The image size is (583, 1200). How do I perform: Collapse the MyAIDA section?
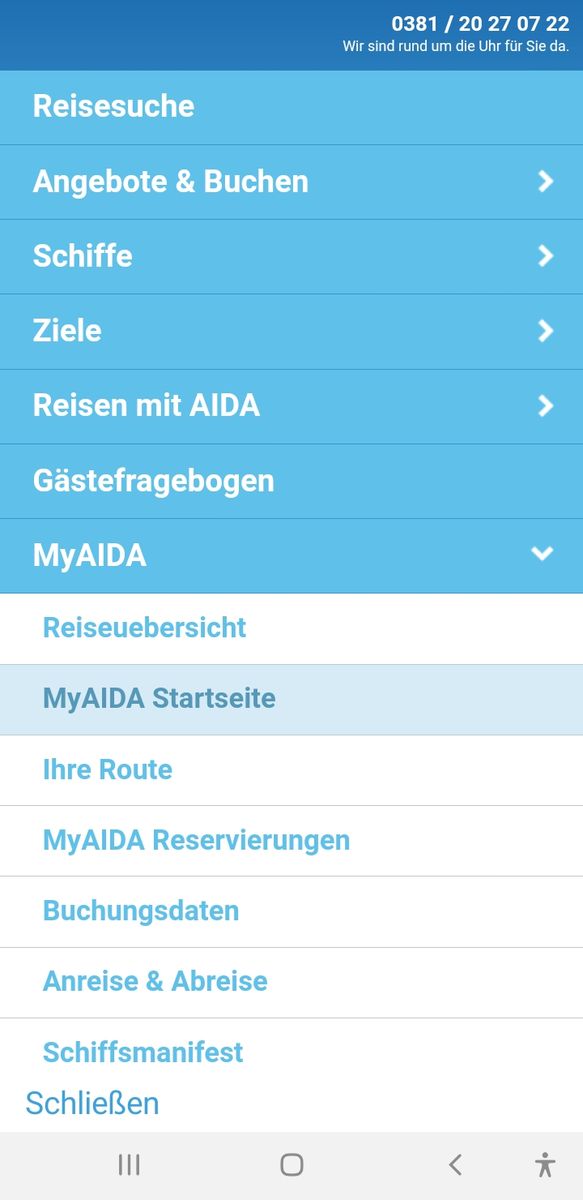(x=291, y=556)
